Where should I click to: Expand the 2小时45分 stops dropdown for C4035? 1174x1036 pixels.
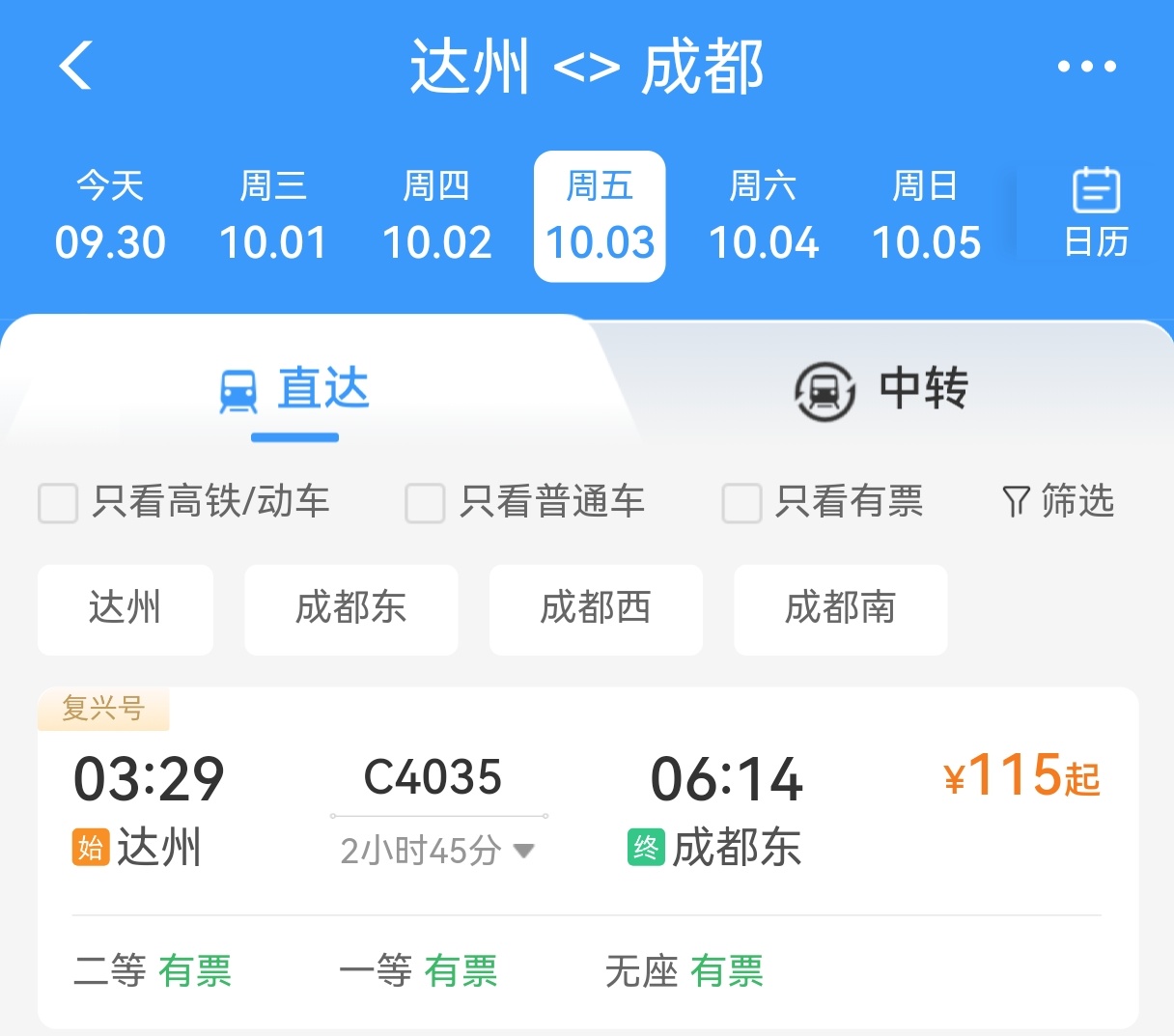point(437,851)
